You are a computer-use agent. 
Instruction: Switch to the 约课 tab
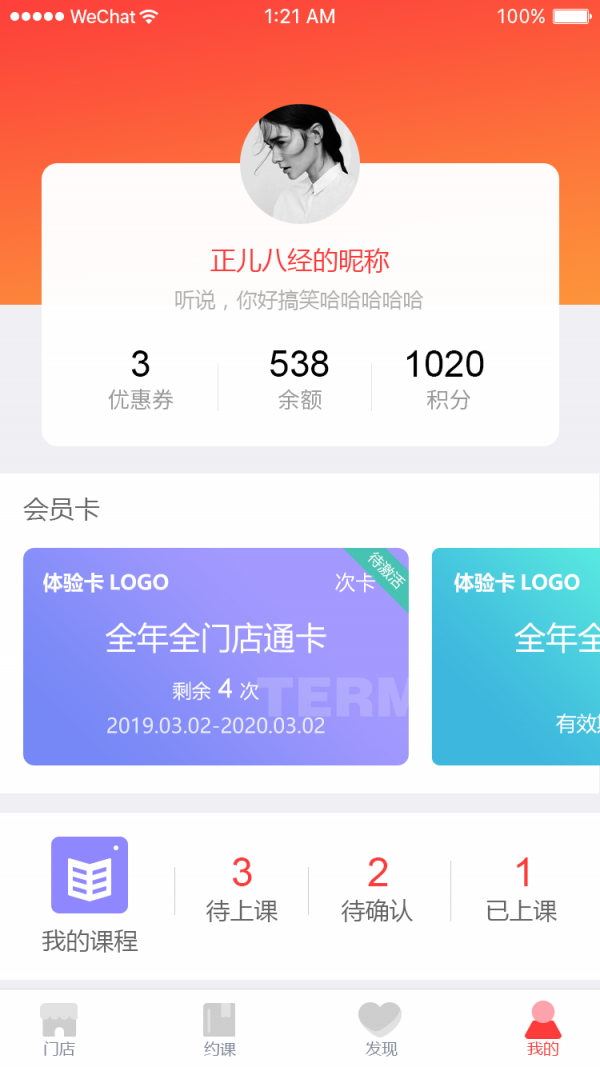click(219, 1030)
